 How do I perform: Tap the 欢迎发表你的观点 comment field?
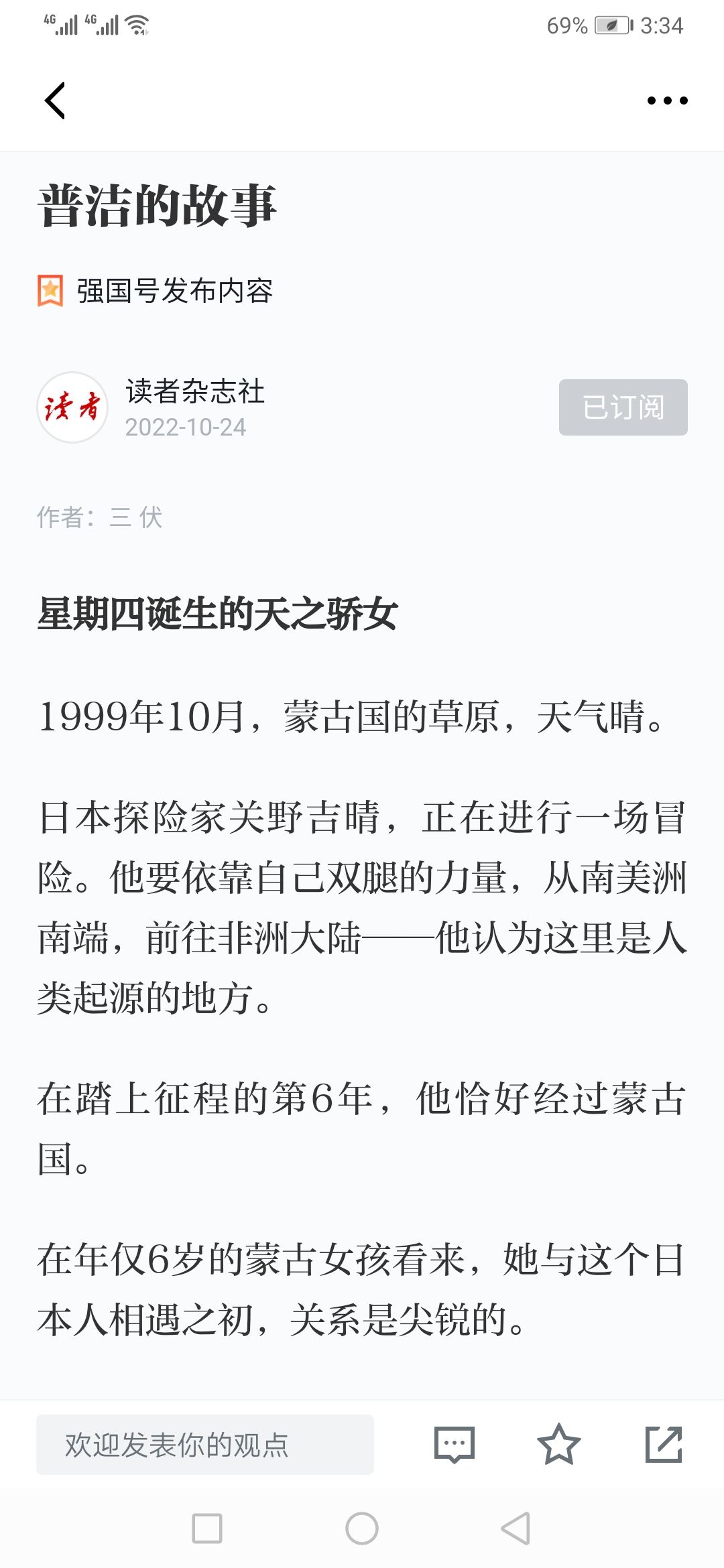pos(205,1445)
